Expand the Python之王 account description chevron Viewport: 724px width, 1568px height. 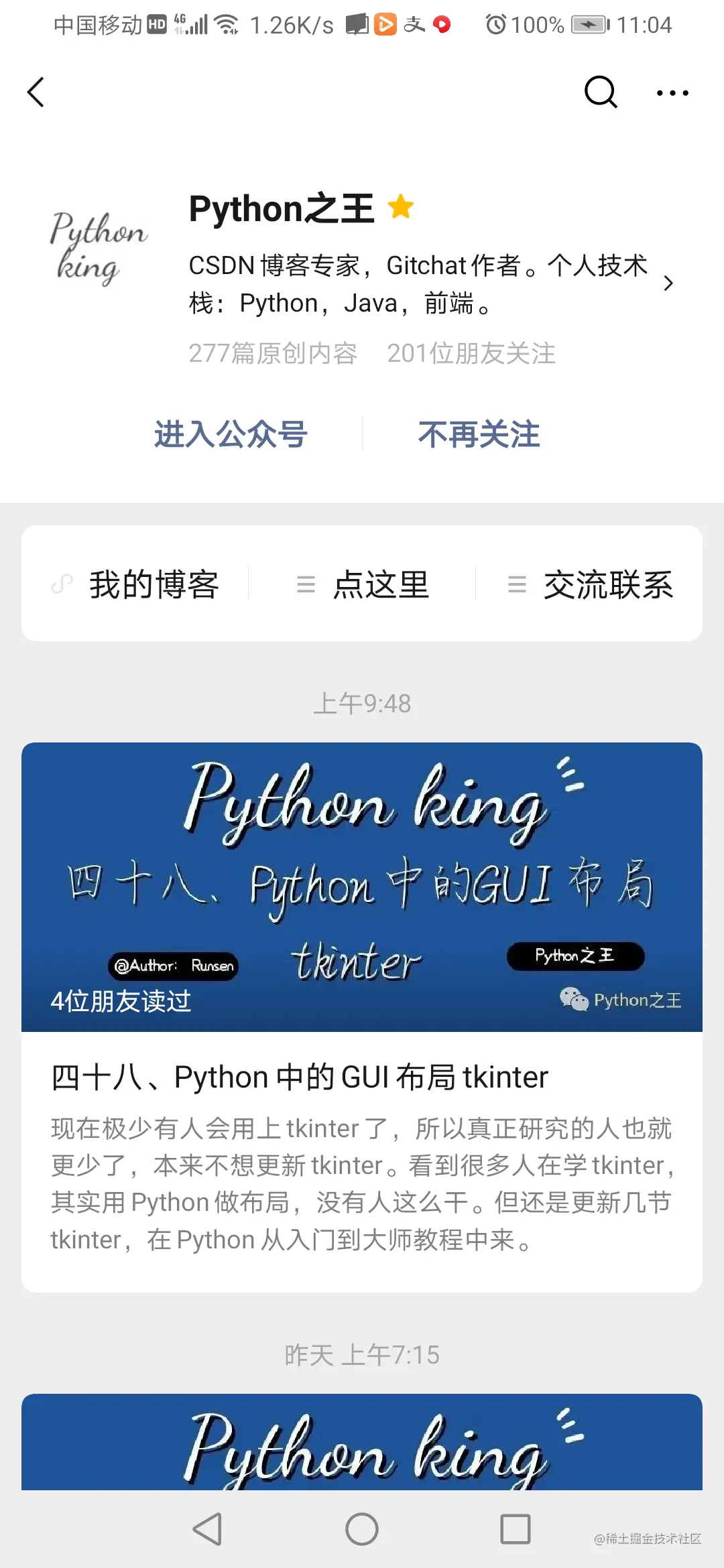click(668, 283)
